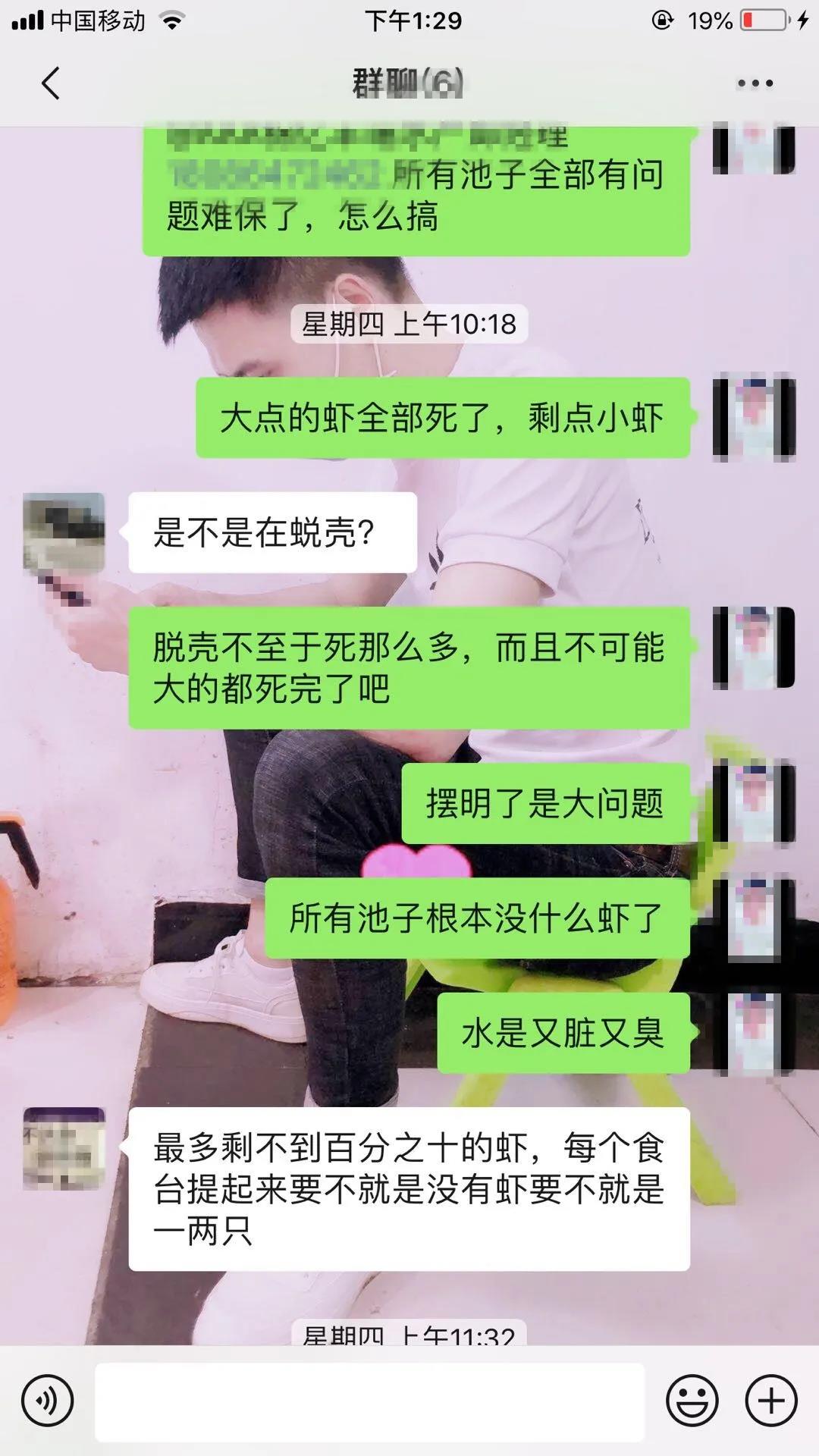Open the emoji picker
Screen dimensions: 819x1456
(692, 1401)
